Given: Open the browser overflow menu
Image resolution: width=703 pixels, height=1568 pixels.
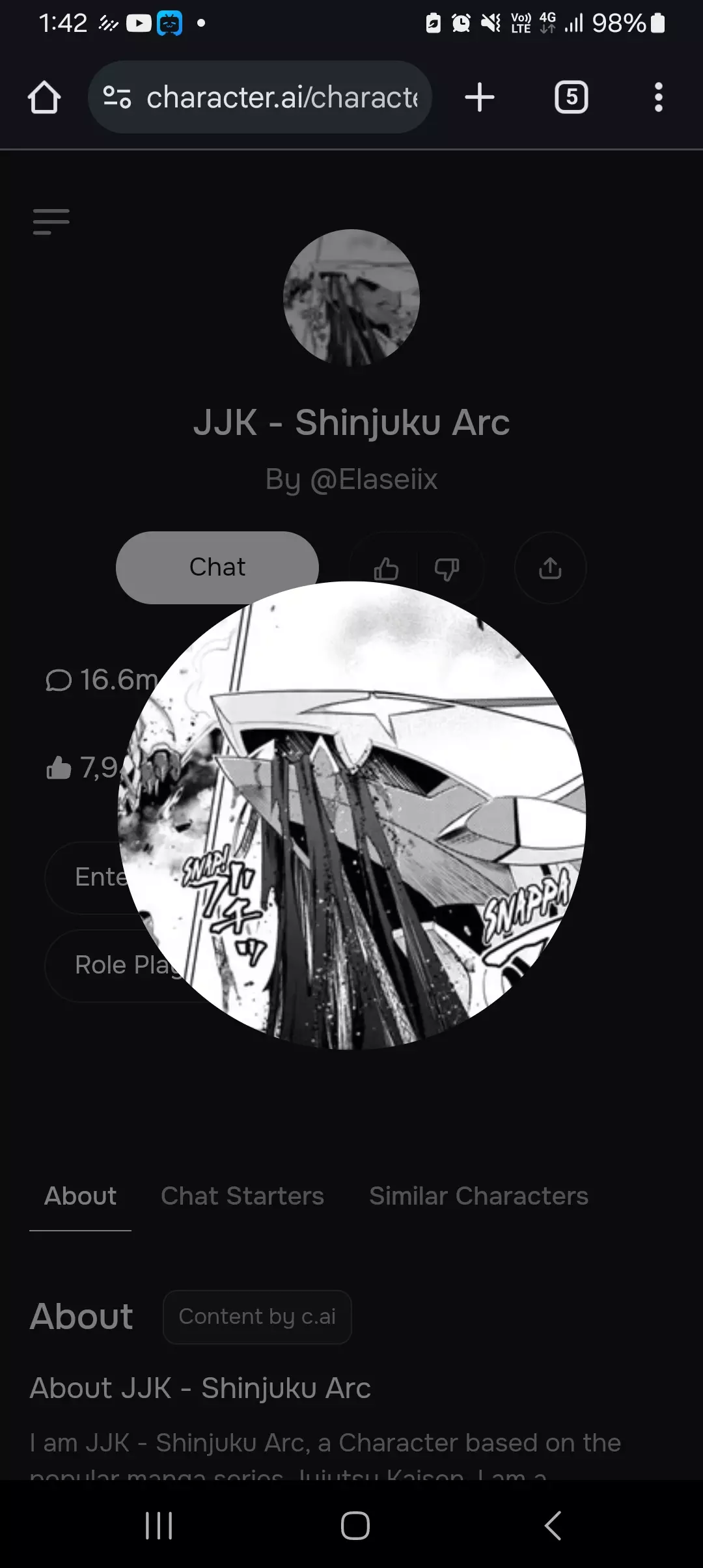Looking at the screenshot, I should coord(658,98).
